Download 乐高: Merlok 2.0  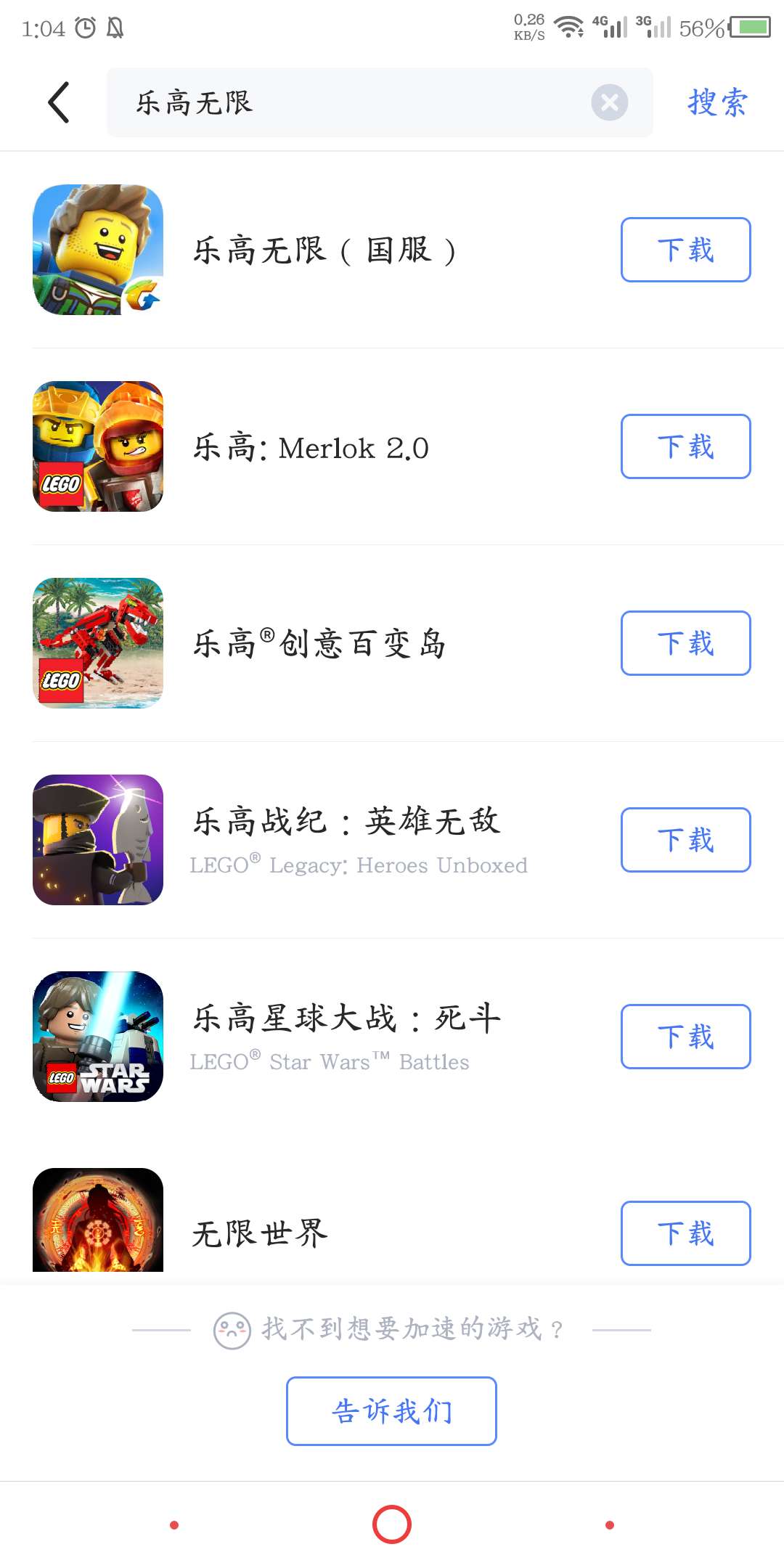(x=685, y=446)
